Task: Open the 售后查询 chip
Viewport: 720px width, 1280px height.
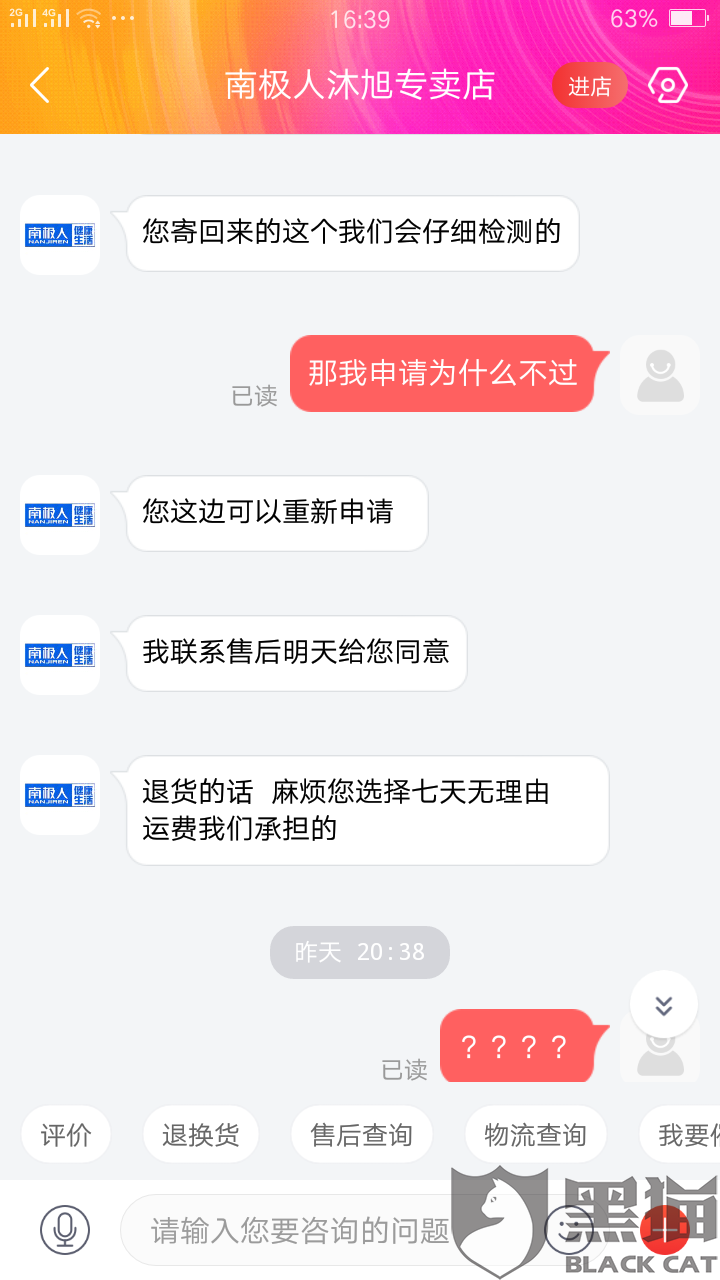Action: point(361,1134)
